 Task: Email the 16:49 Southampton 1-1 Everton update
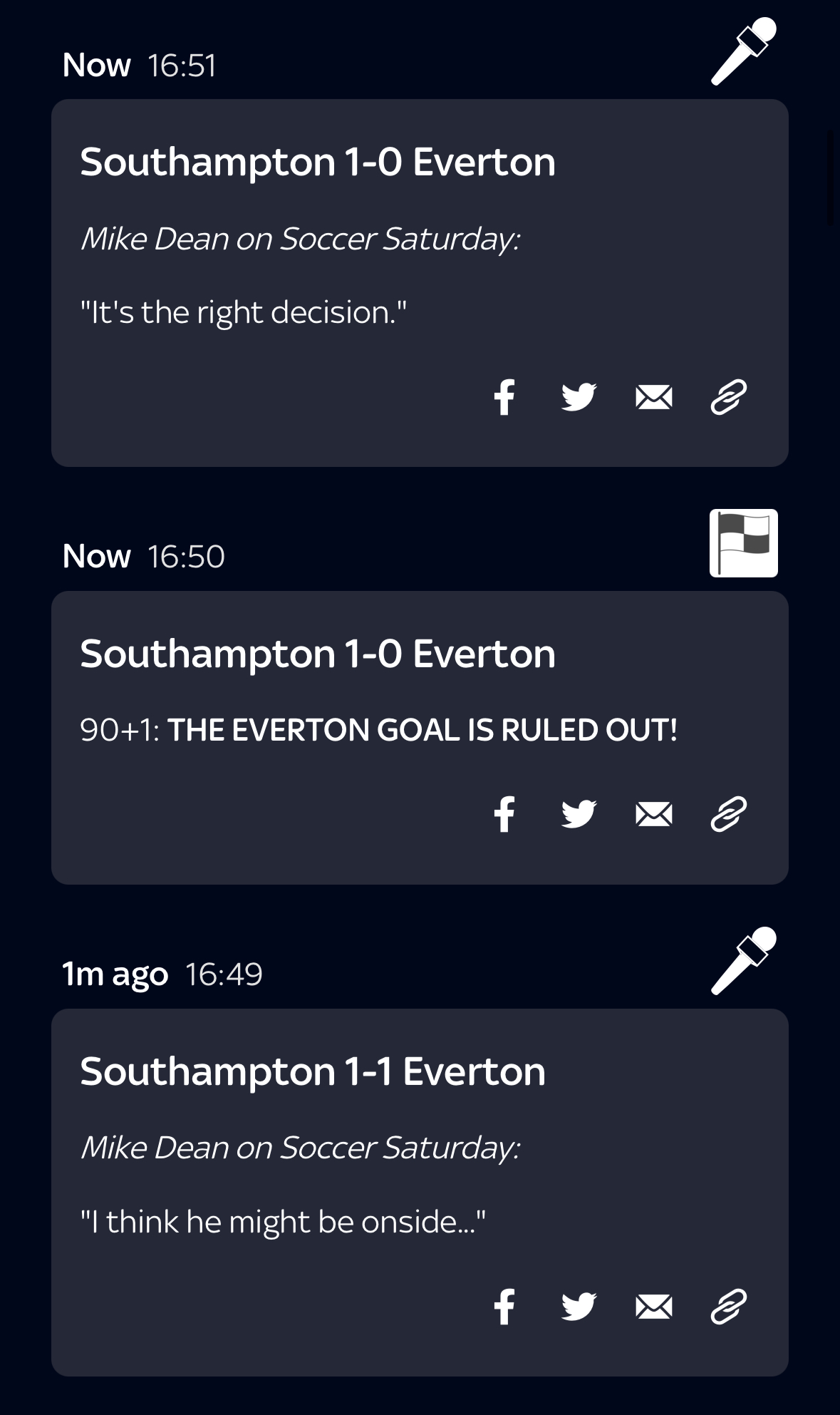coord(653,1307)
